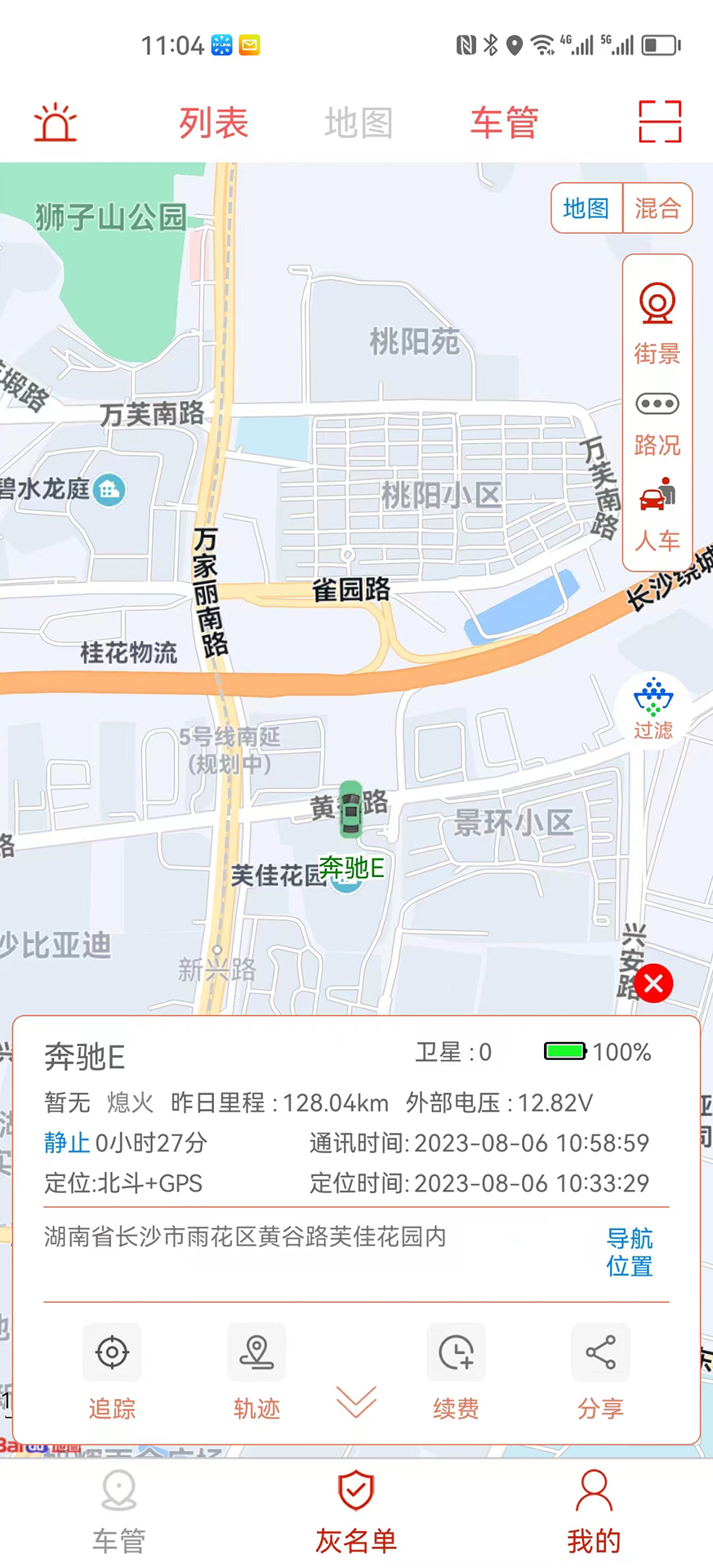Screen dimensions: 713x1568
Task: Switch to the 列表 list tab
Action: (212, 122)
